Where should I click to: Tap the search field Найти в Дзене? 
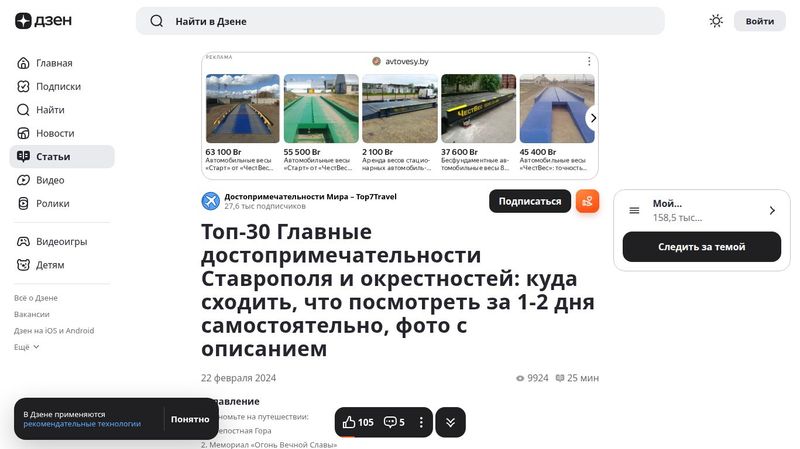point(400,21)
